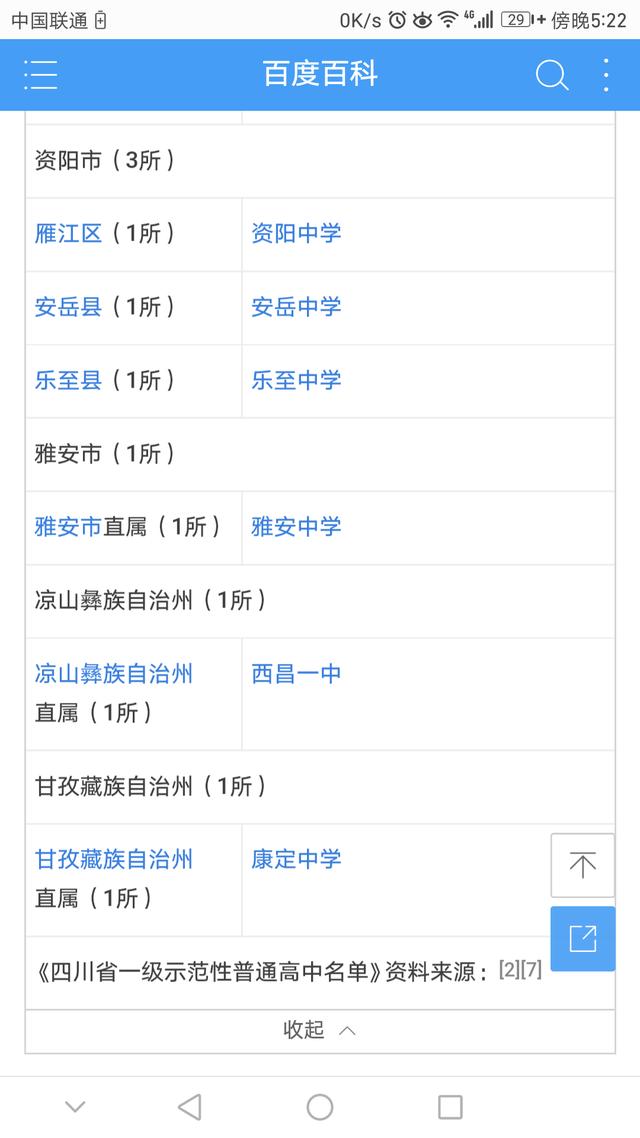Open the 乐至县 link
640x1138 pixels.
(68, 380)
